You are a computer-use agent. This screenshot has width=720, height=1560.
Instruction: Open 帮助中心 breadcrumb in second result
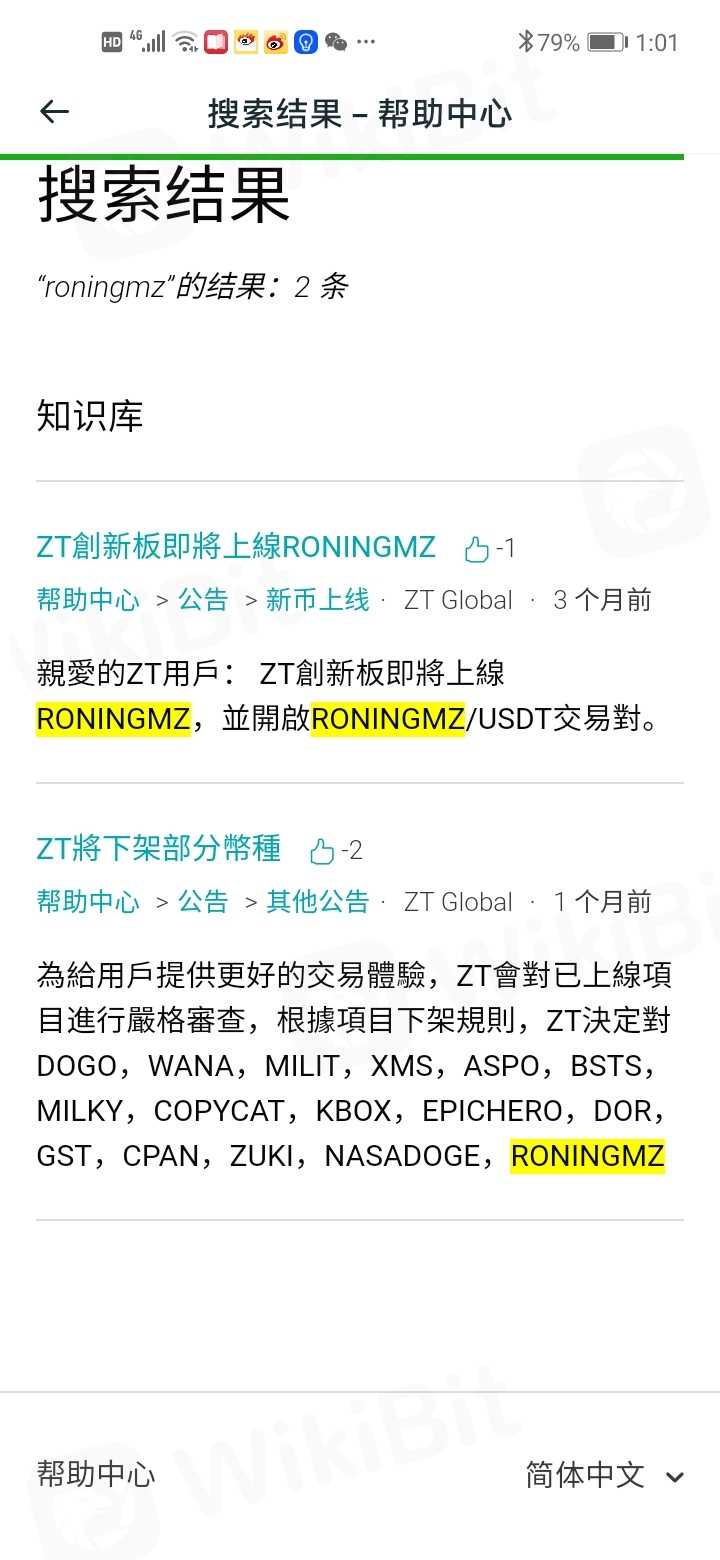(88, 902)
